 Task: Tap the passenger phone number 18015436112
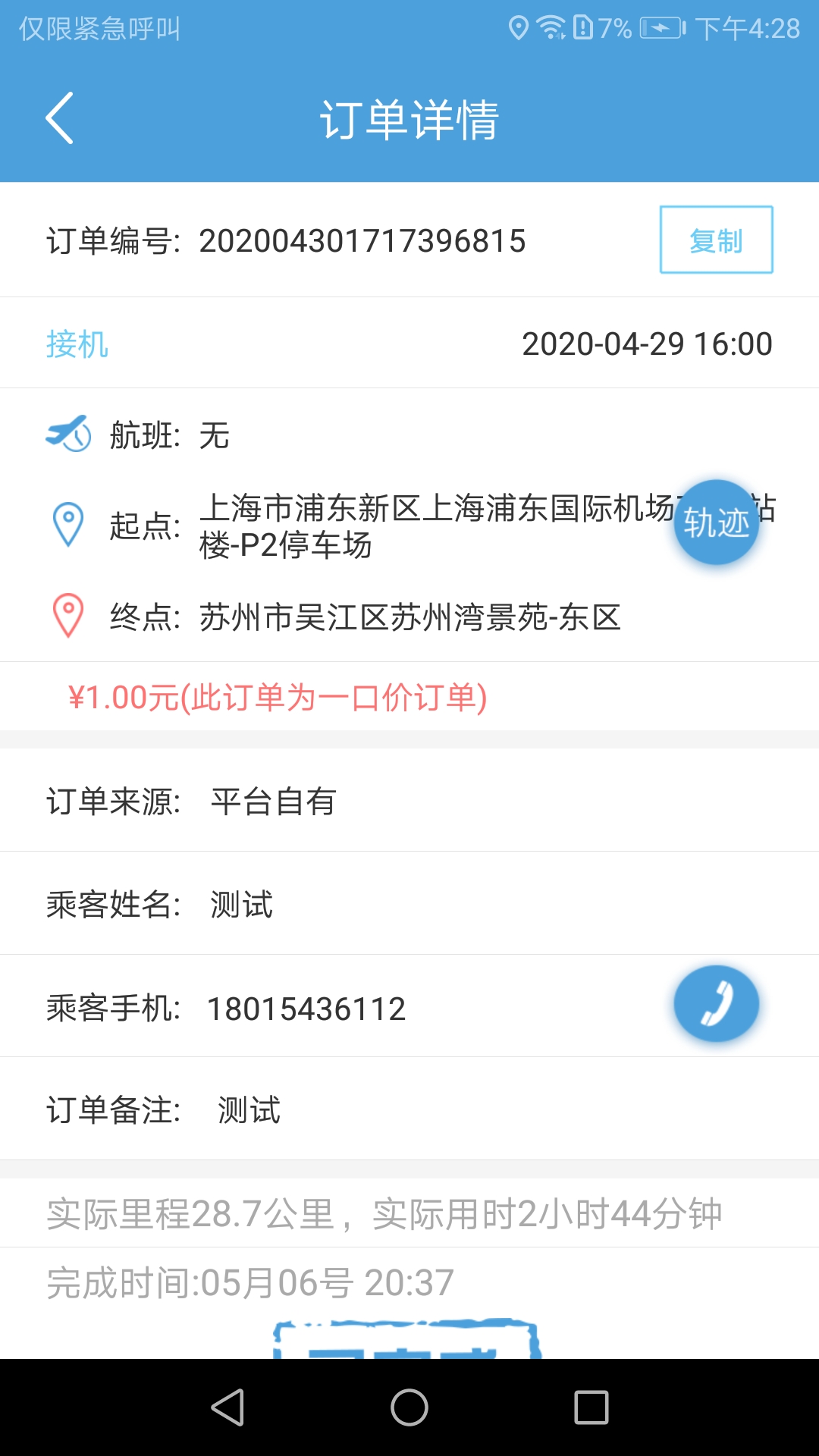(307, 1006)
